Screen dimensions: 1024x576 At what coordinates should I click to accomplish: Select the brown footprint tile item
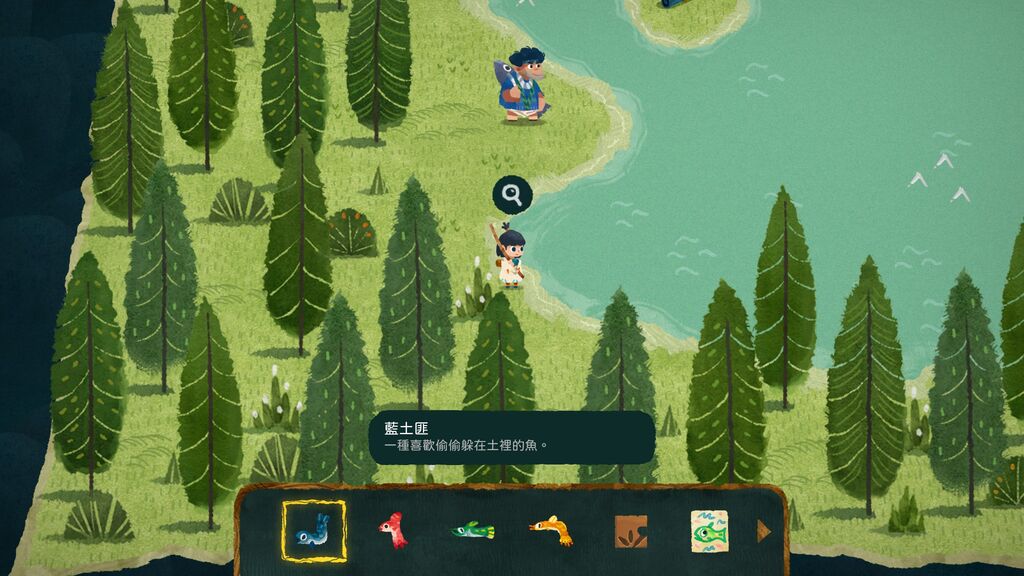(630, 531)
